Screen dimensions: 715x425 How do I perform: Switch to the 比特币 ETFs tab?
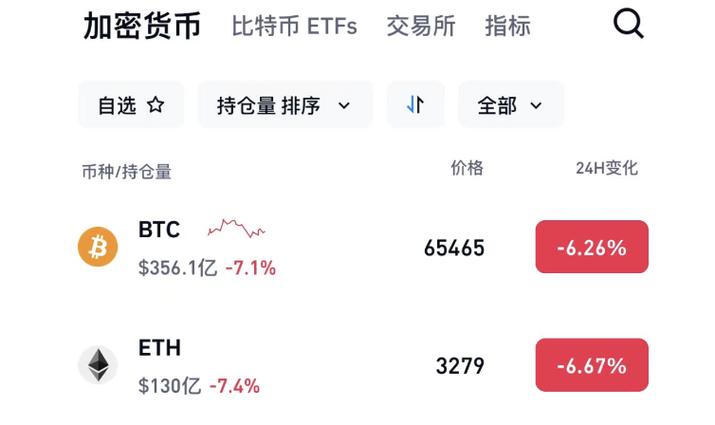tap(294, 26)
